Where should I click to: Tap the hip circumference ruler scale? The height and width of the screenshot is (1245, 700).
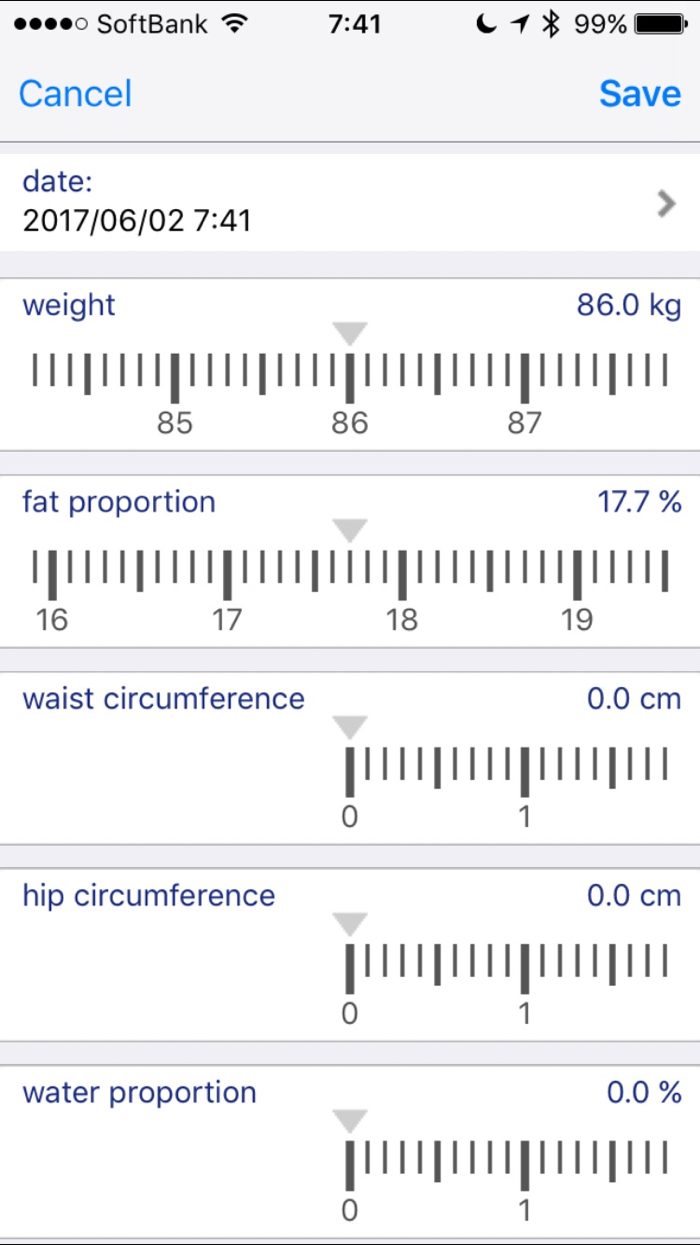pyautogui.click(x=507, y=965)
